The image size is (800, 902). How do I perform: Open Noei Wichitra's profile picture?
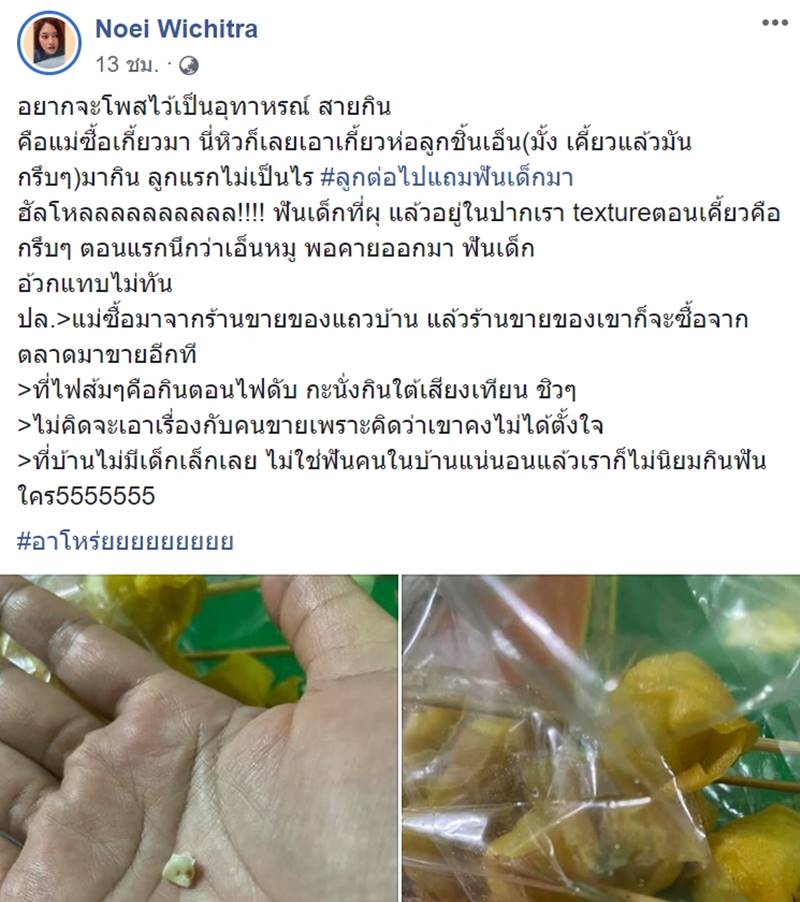(x=48, y=44)
